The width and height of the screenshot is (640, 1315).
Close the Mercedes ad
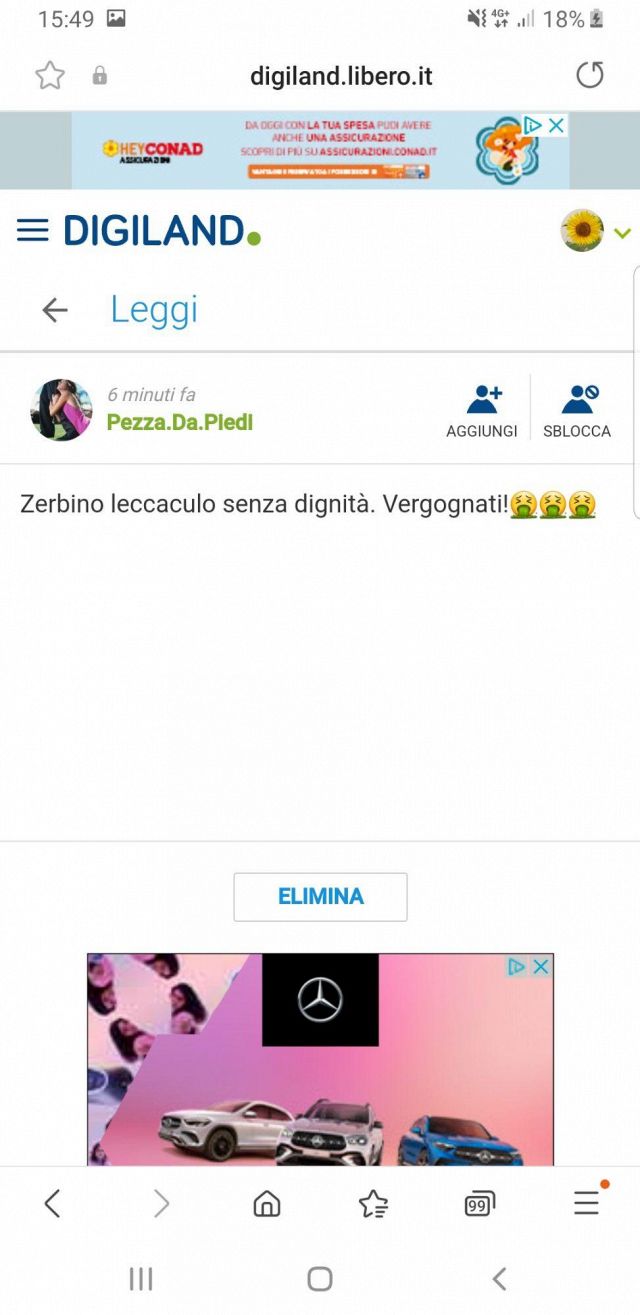pos(540,966)
